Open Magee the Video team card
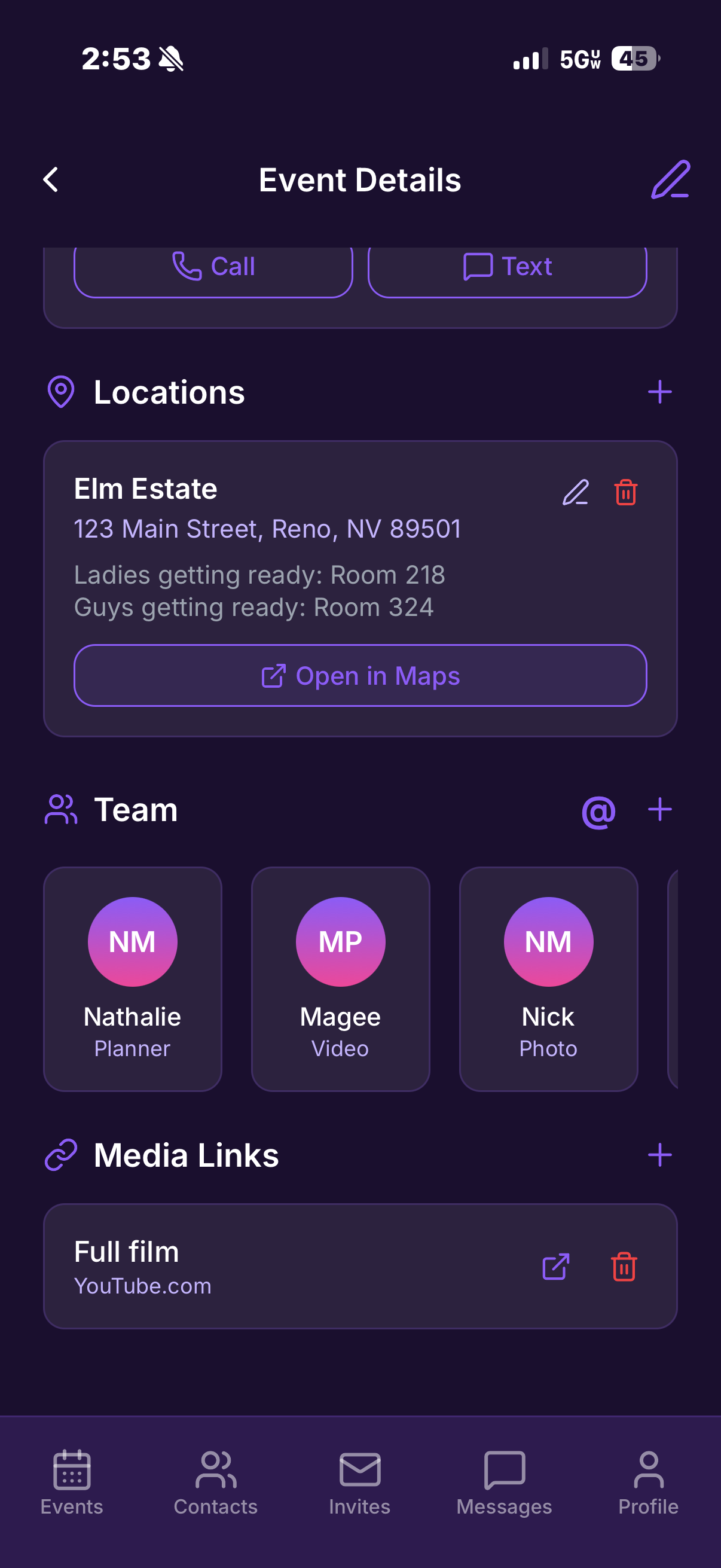 [340, 979]
